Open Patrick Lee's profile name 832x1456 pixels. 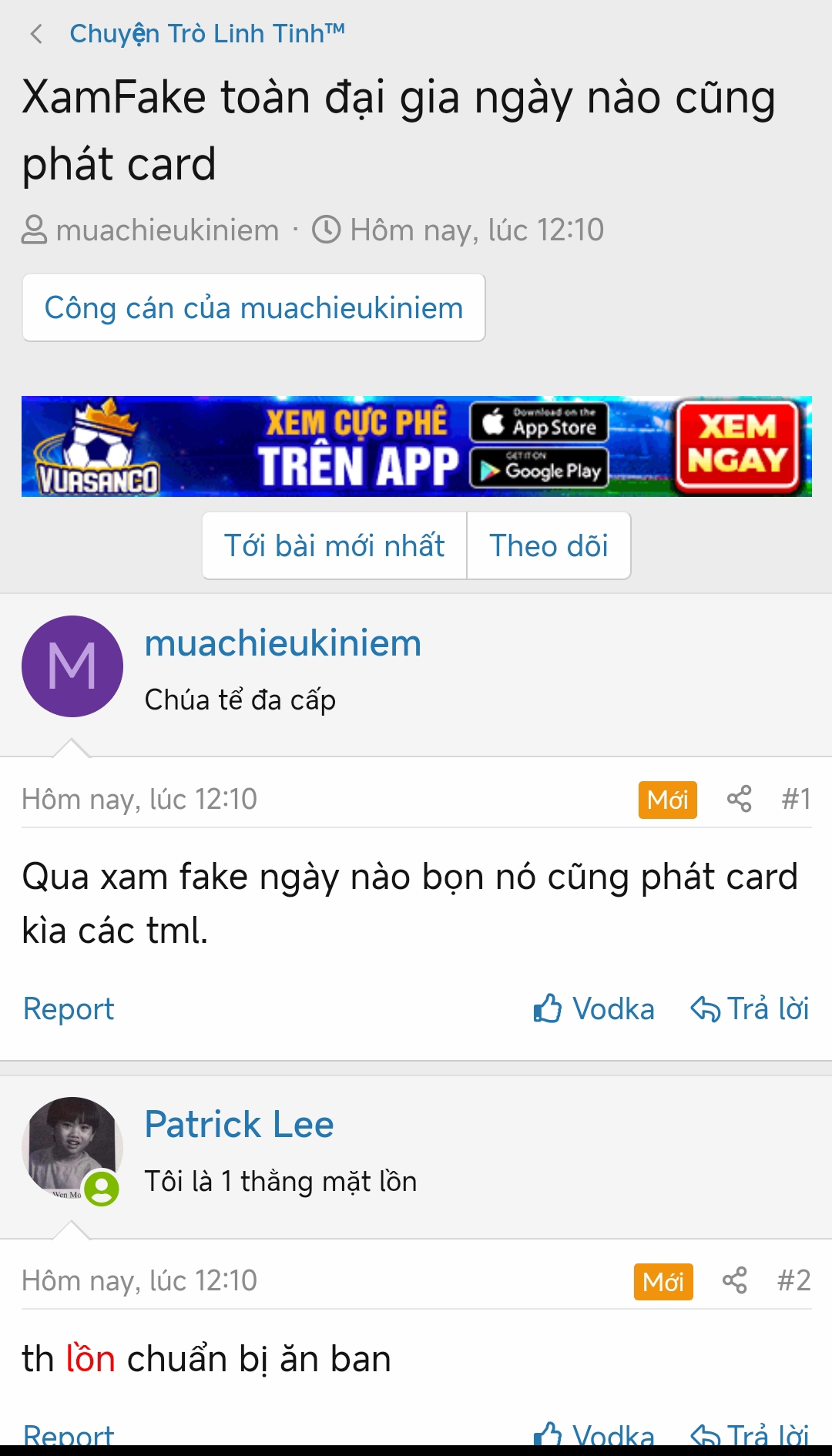pyautogui.click(x=239, y=1125)
